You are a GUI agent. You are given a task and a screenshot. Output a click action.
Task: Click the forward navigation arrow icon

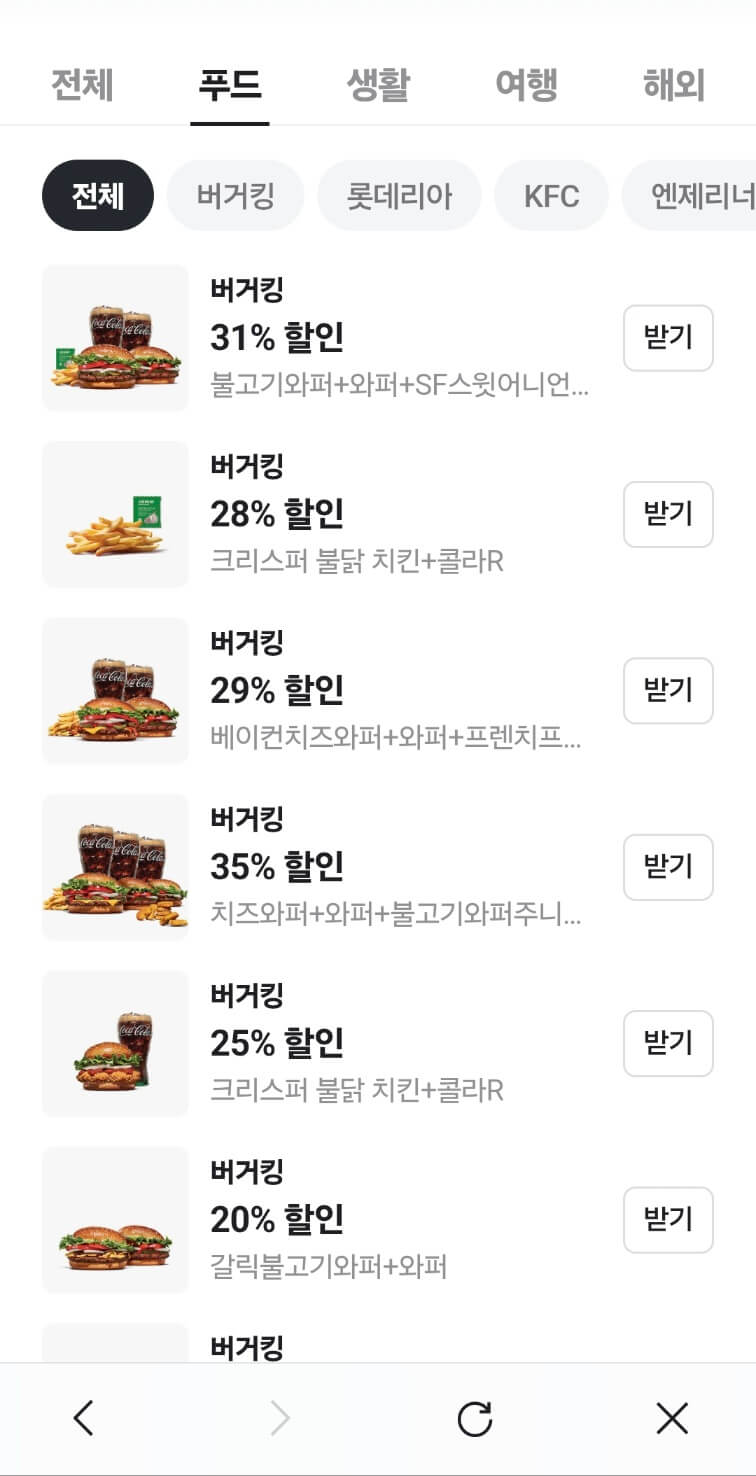pos(280,1417)
